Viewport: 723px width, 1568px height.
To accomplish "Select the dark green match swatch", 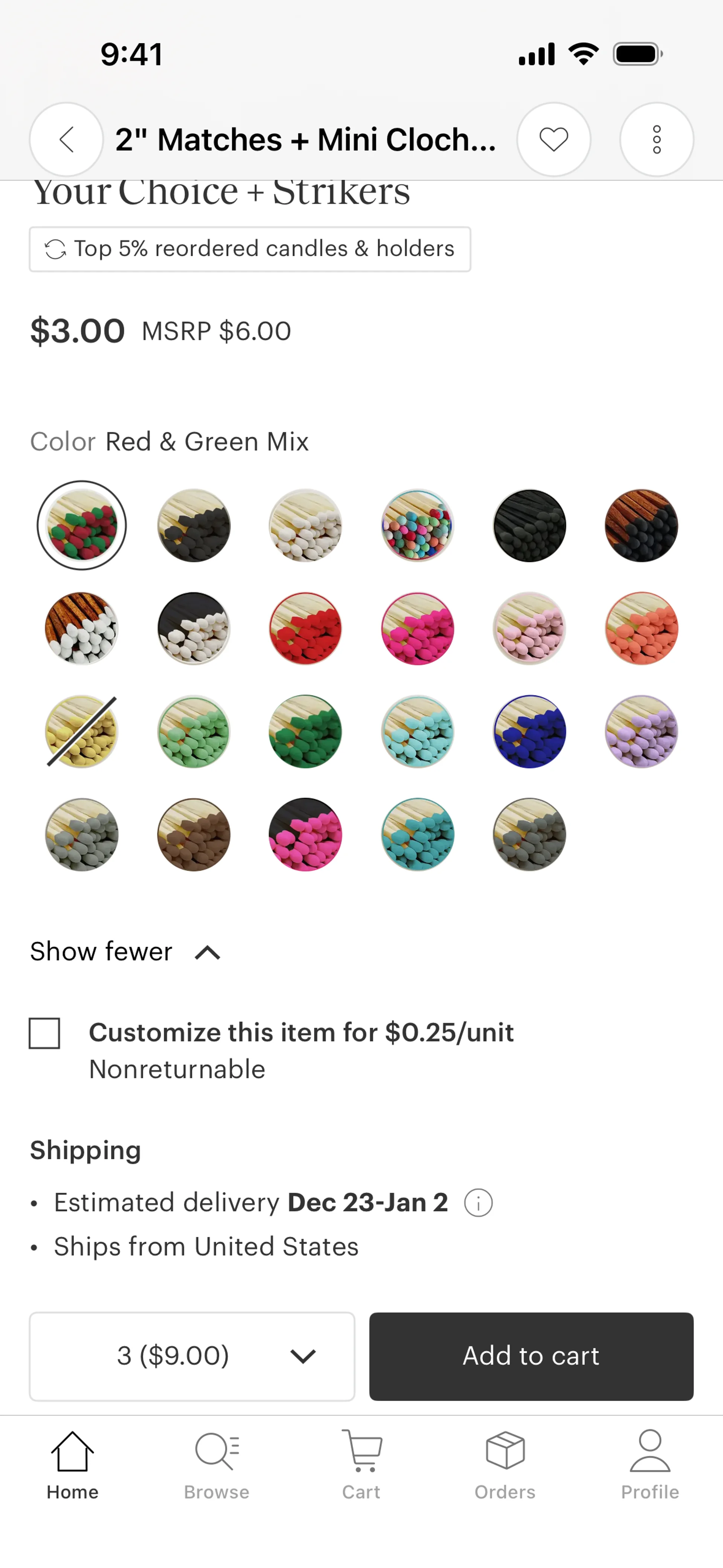I will 305,731.
